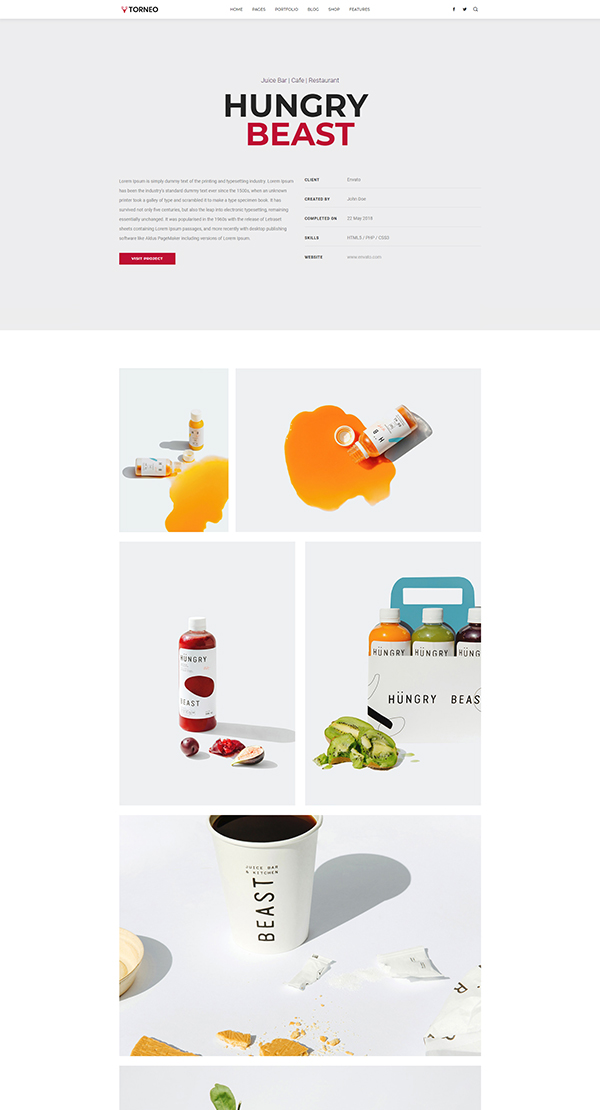The height and width of the screenshot is (1110, 600).
Task: Open the red Hungry Beast bottle image
Action: [x=207, y=673]
